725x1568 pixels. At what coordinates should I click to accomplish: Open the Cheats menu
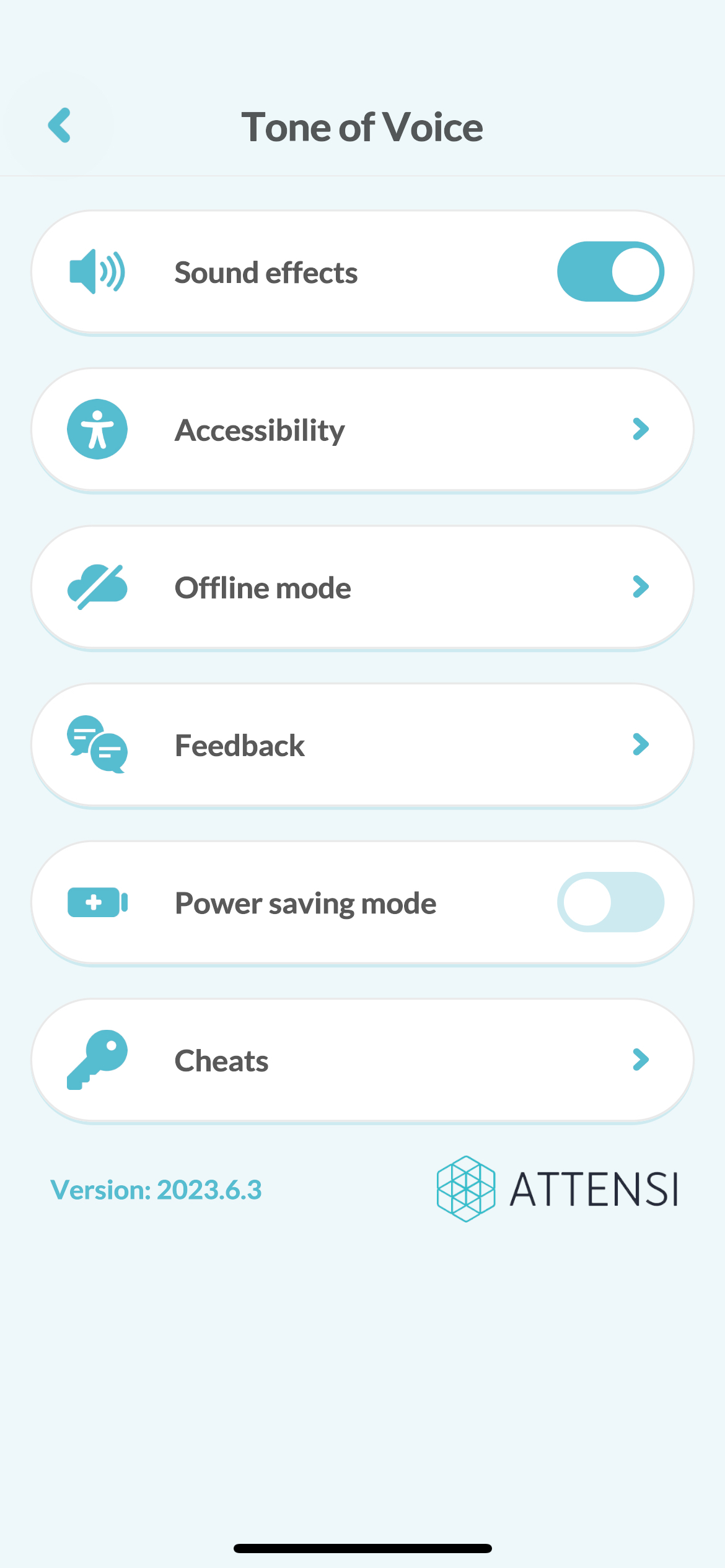point(362,1060)
